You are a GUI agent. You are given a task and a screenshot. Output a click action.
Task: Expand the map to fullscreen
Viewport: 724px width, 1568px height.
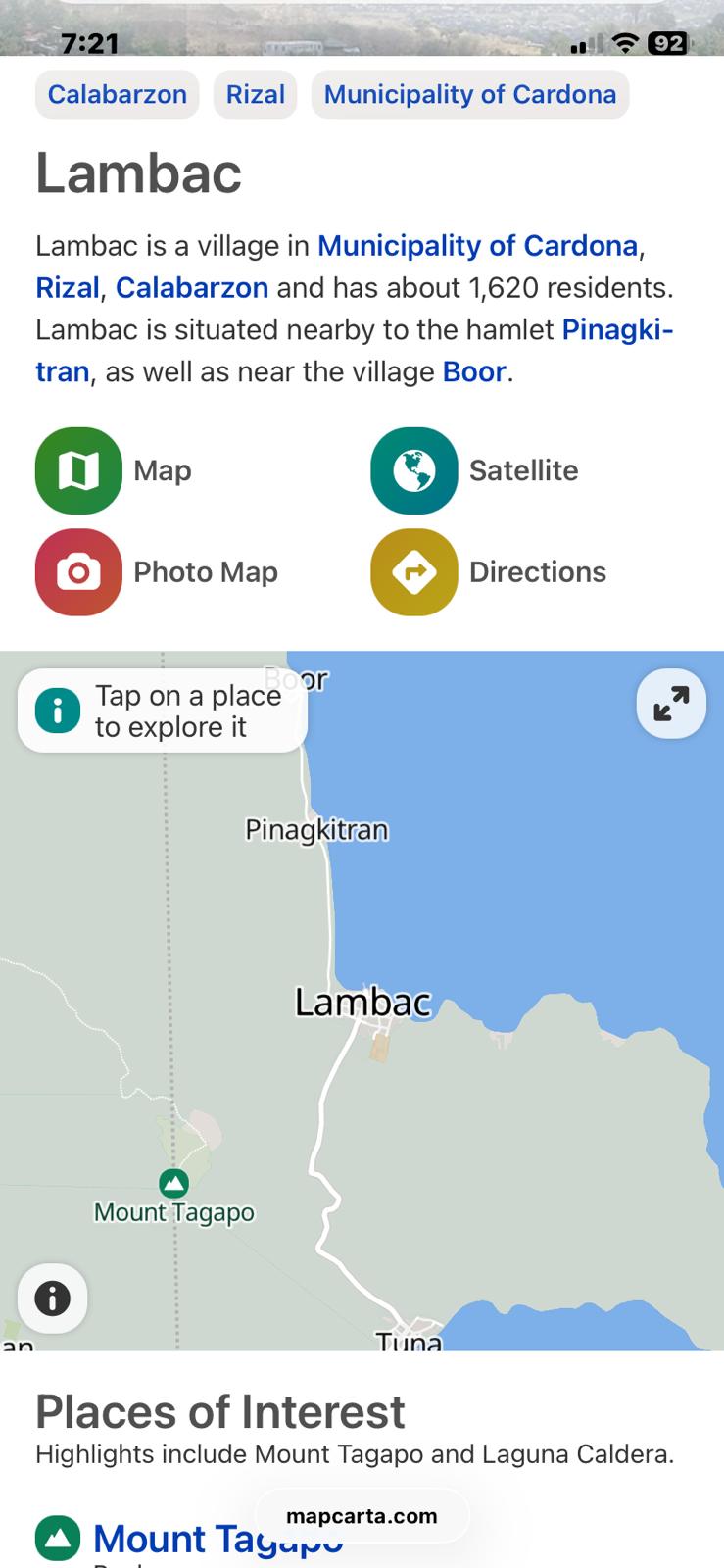pos(671,703)
